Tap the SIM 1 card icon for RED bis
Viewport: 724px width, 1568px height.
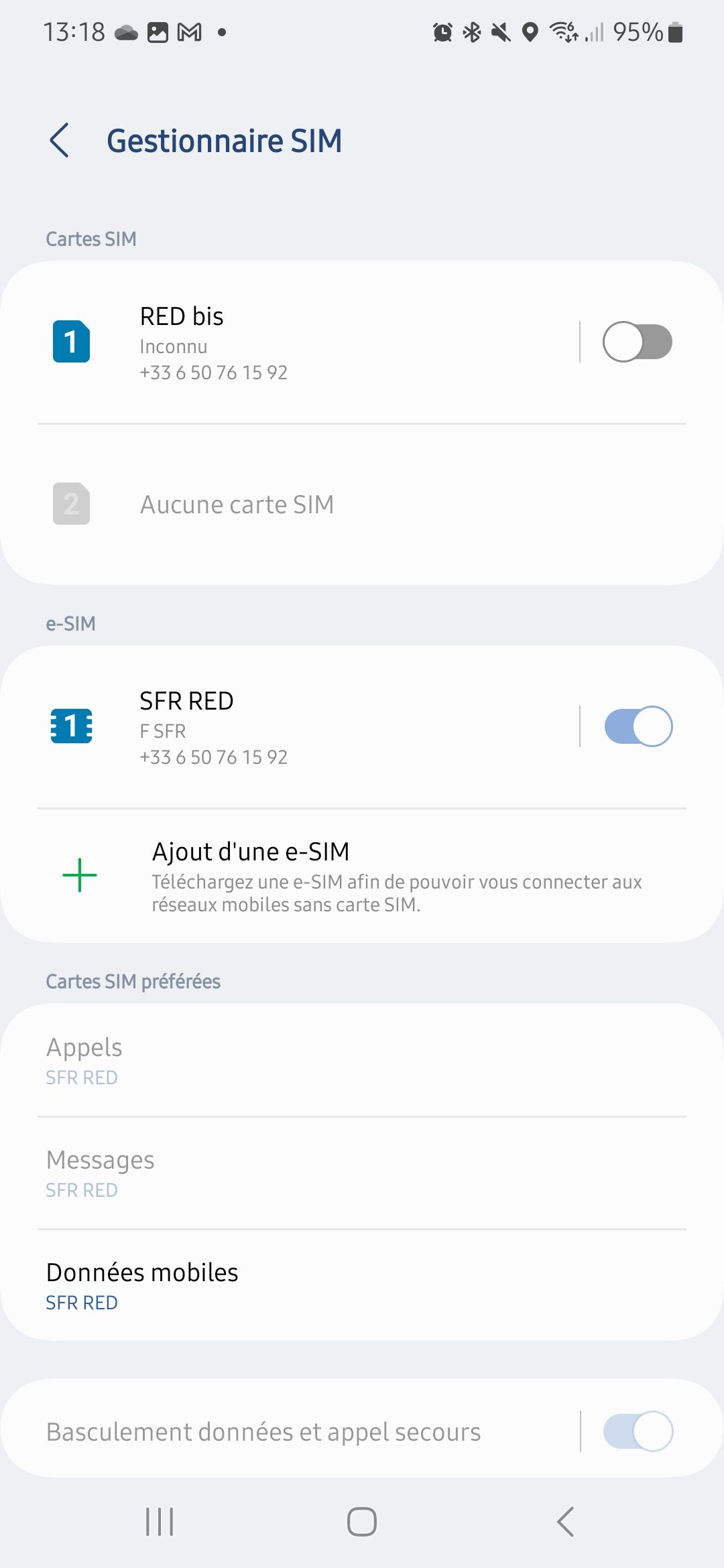[x=71, y=342]
